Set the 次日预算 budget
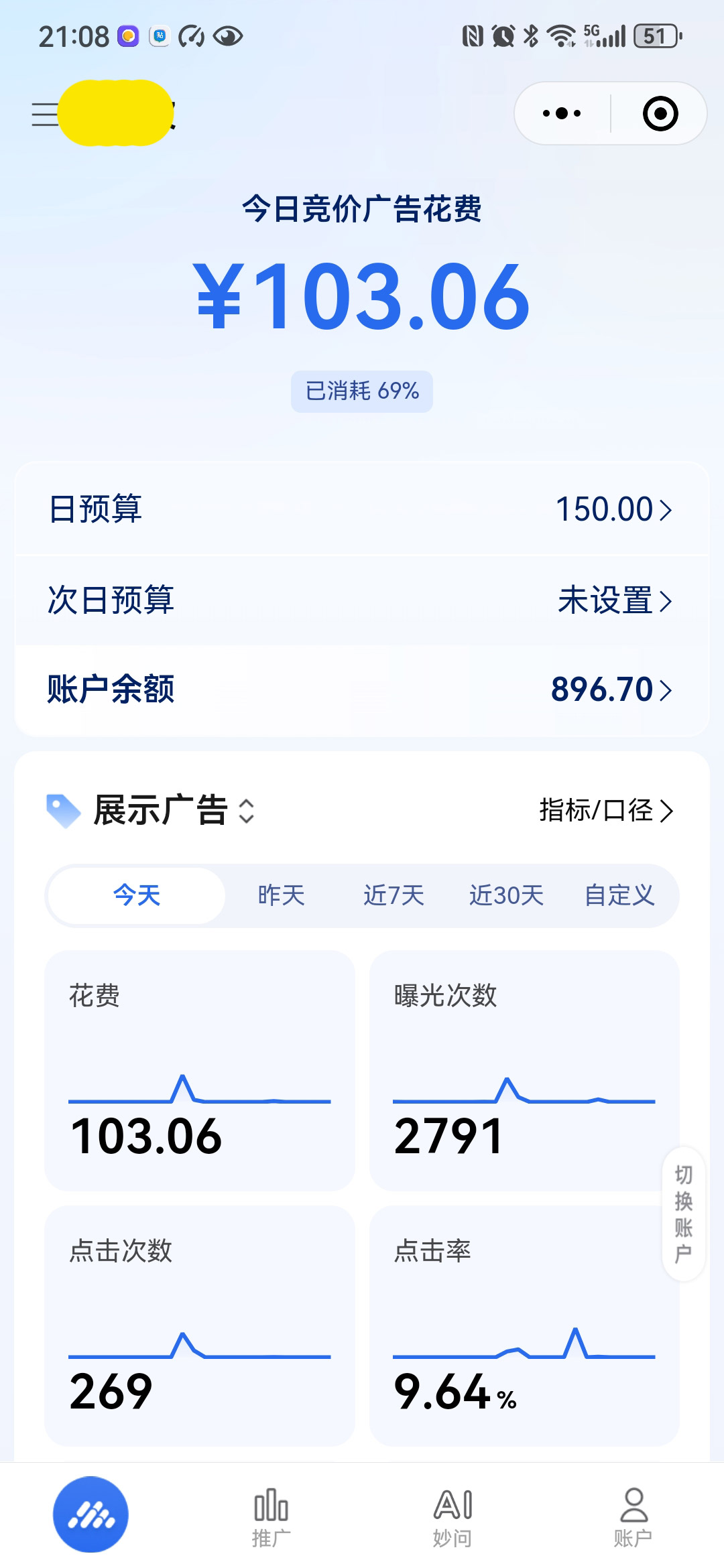724x1568 pixels. pos(362,600)
